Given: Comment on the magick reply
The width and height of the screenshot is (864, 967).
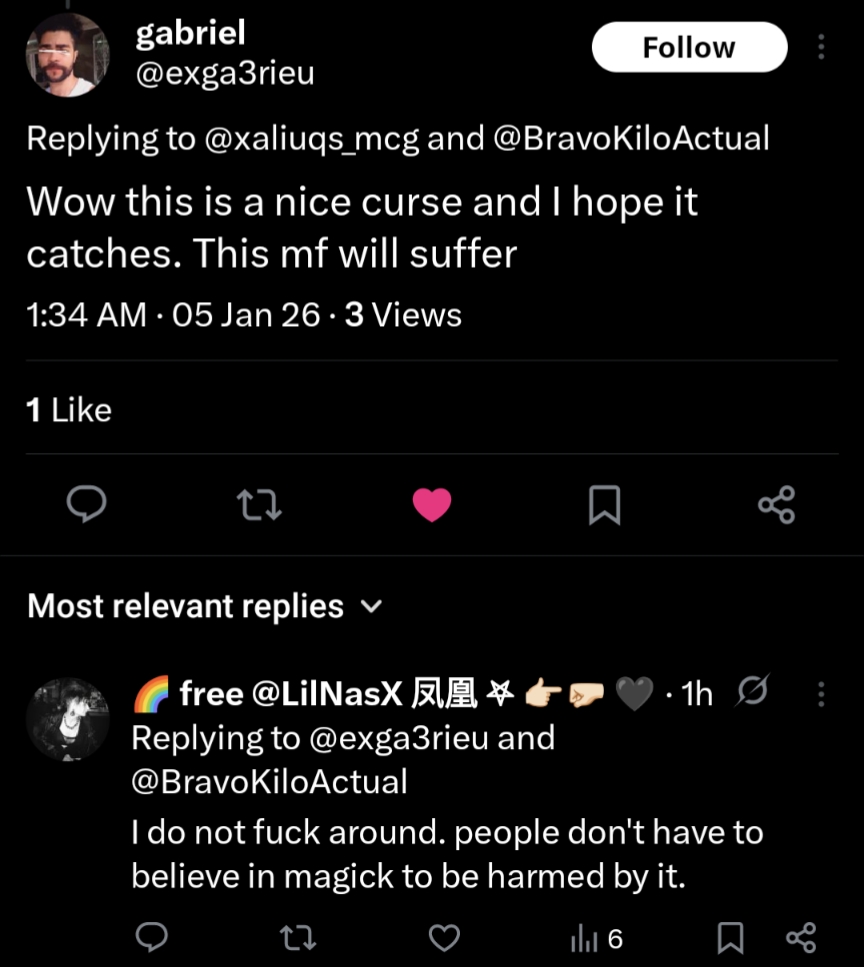Looking at the screenshot, I should tap(151, 937).
